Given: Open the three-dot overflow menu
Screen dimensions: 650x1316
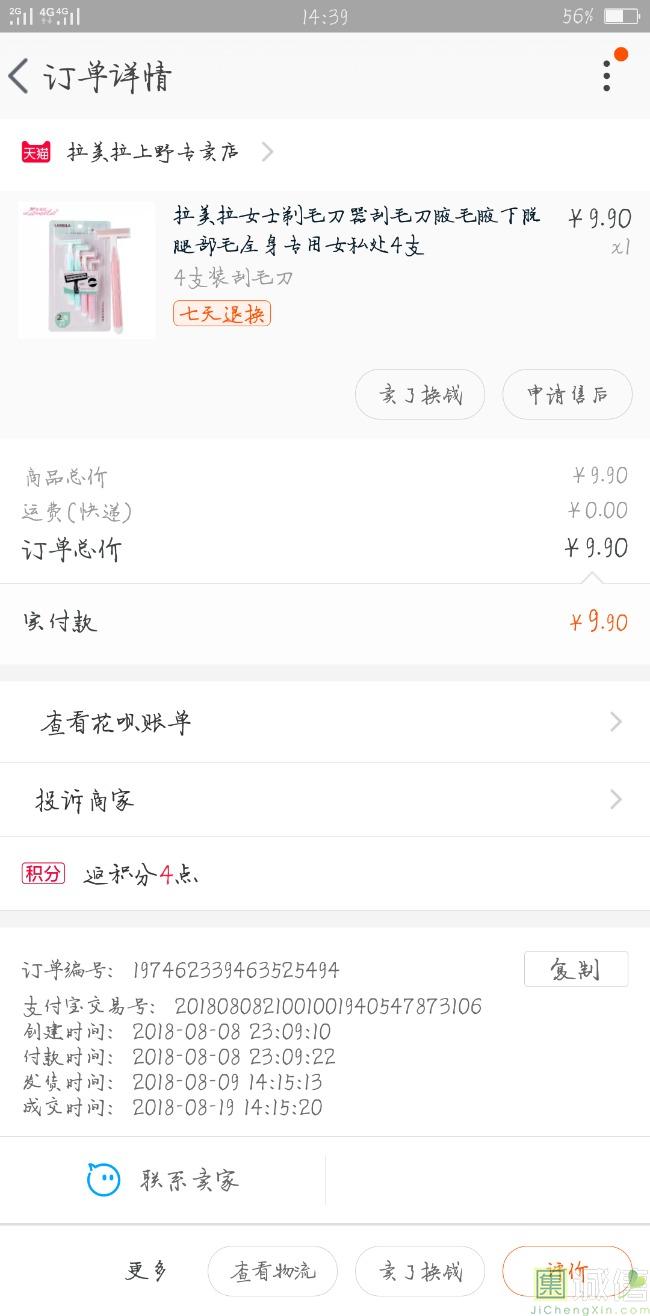Looking at the screenshot, I should [x=607, y=76].
